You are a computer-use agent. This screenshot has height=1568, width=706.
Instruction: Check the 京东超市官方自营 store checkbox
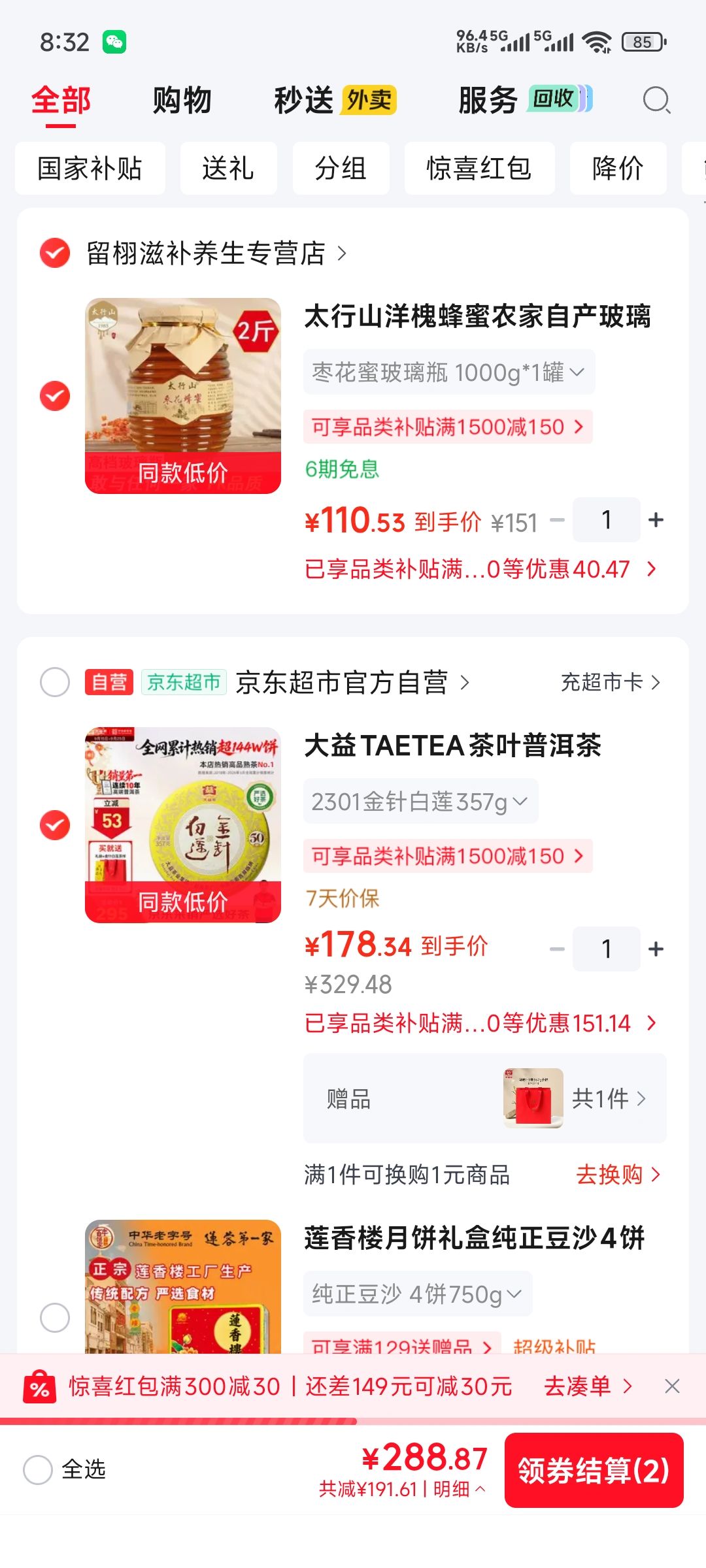coord(55,682)
